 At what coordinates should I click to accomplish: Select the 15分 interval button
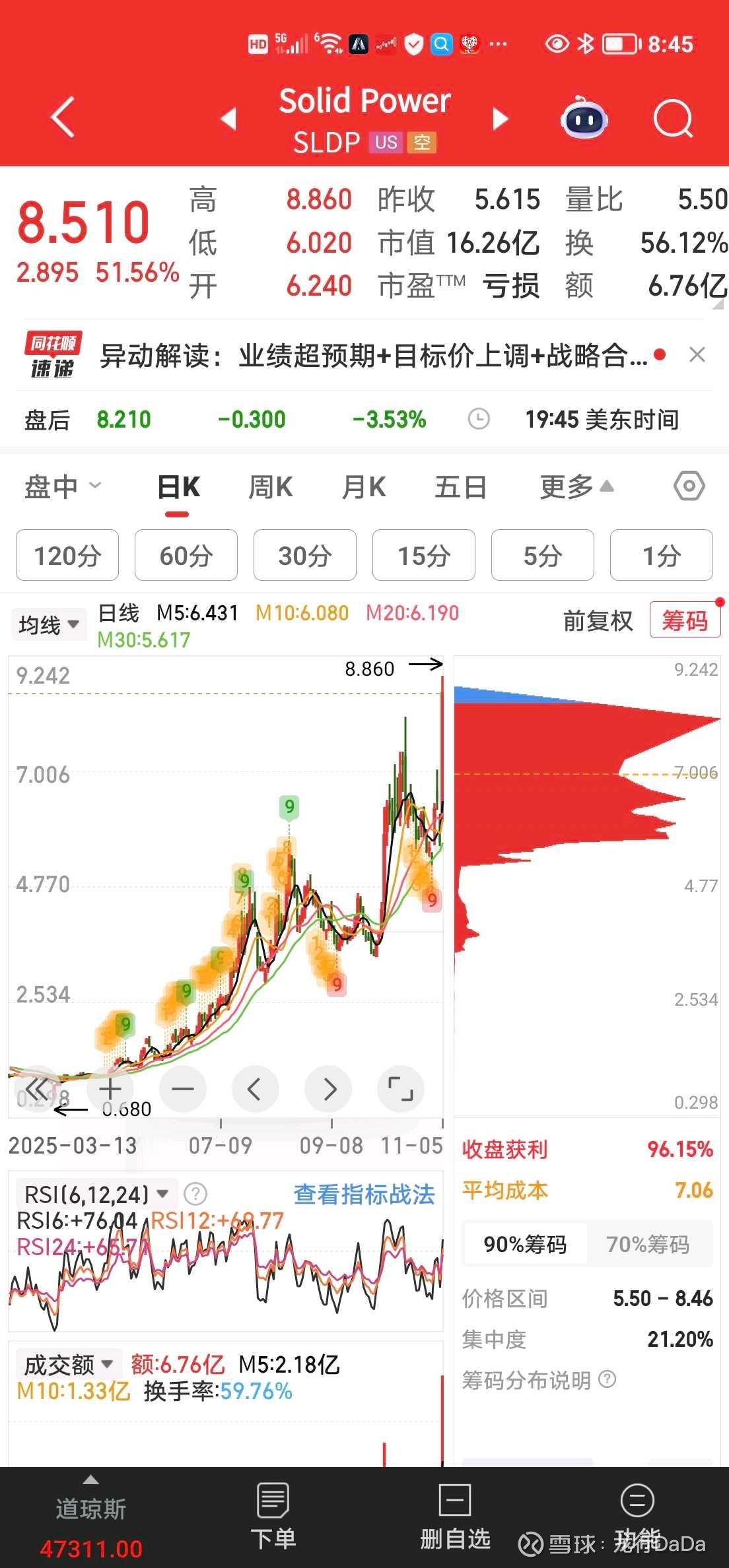(x=424, y=555)
